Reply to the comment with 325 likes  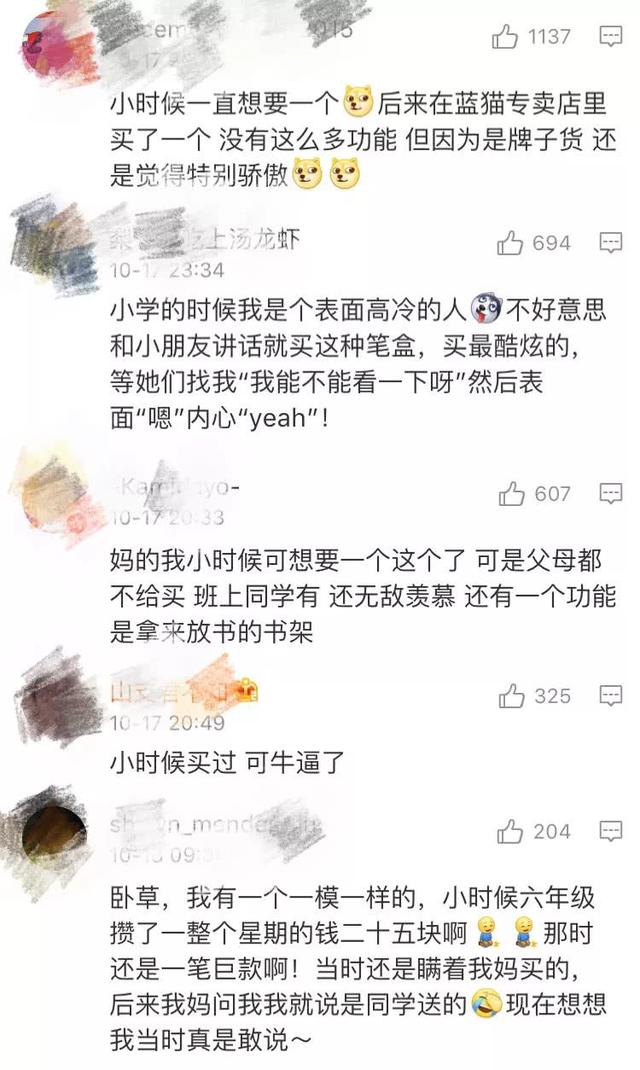click(x=610, y=696)
